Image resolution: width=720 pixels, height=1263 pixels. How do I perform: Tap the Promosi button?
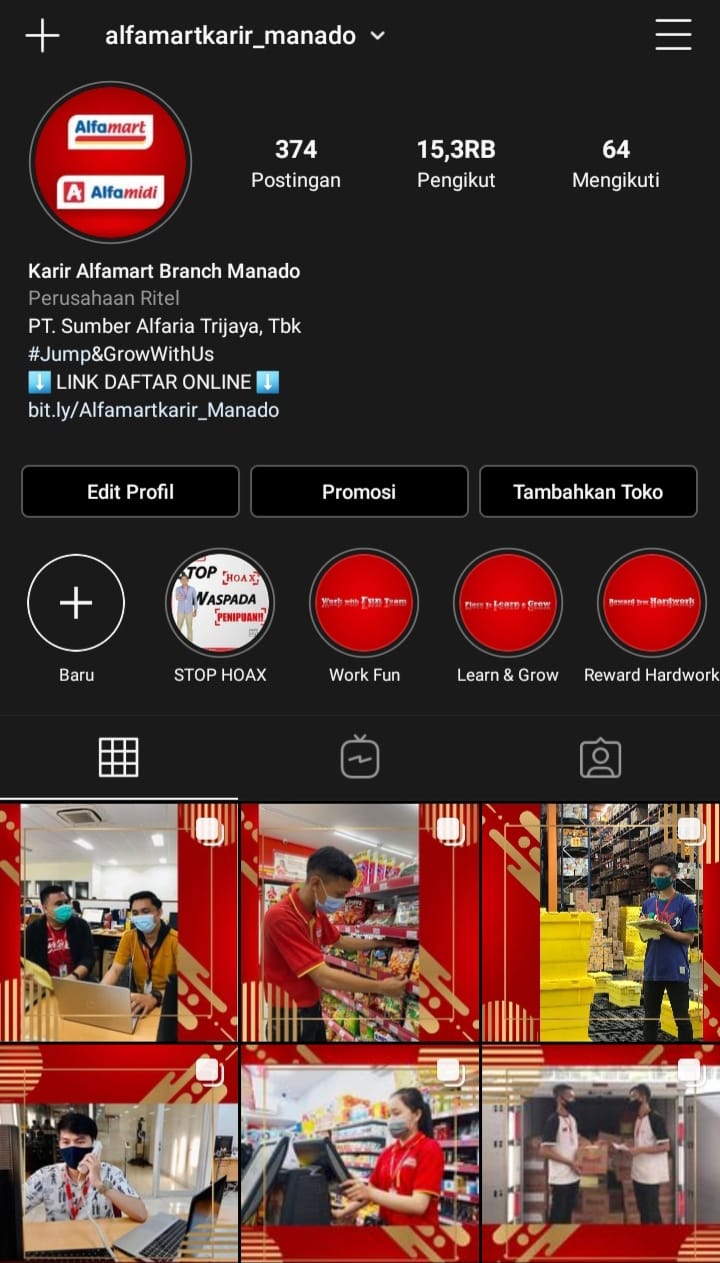pyautogui.click(x=359, y=491)
